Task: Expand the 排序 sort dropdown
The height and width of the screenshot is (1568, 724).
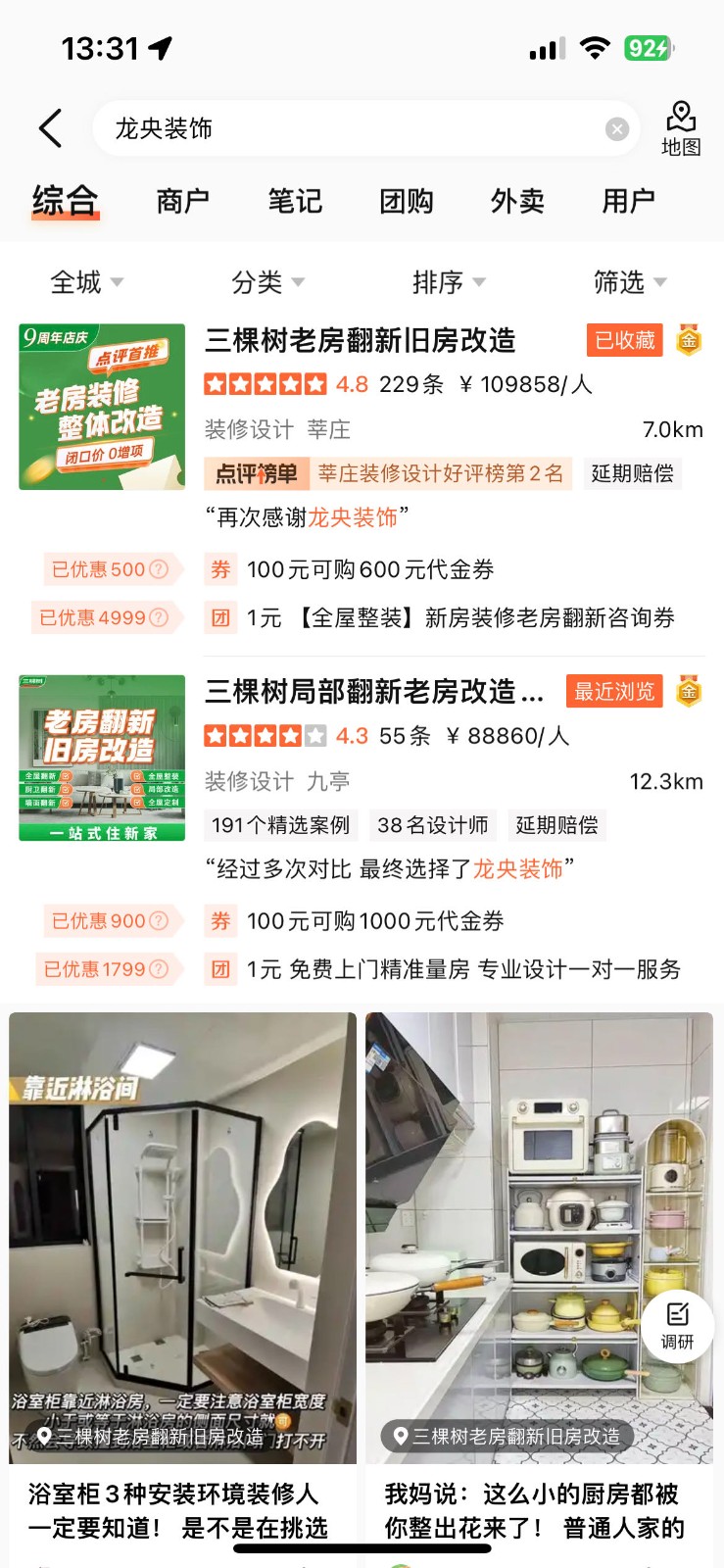Action: pos(449,282)
